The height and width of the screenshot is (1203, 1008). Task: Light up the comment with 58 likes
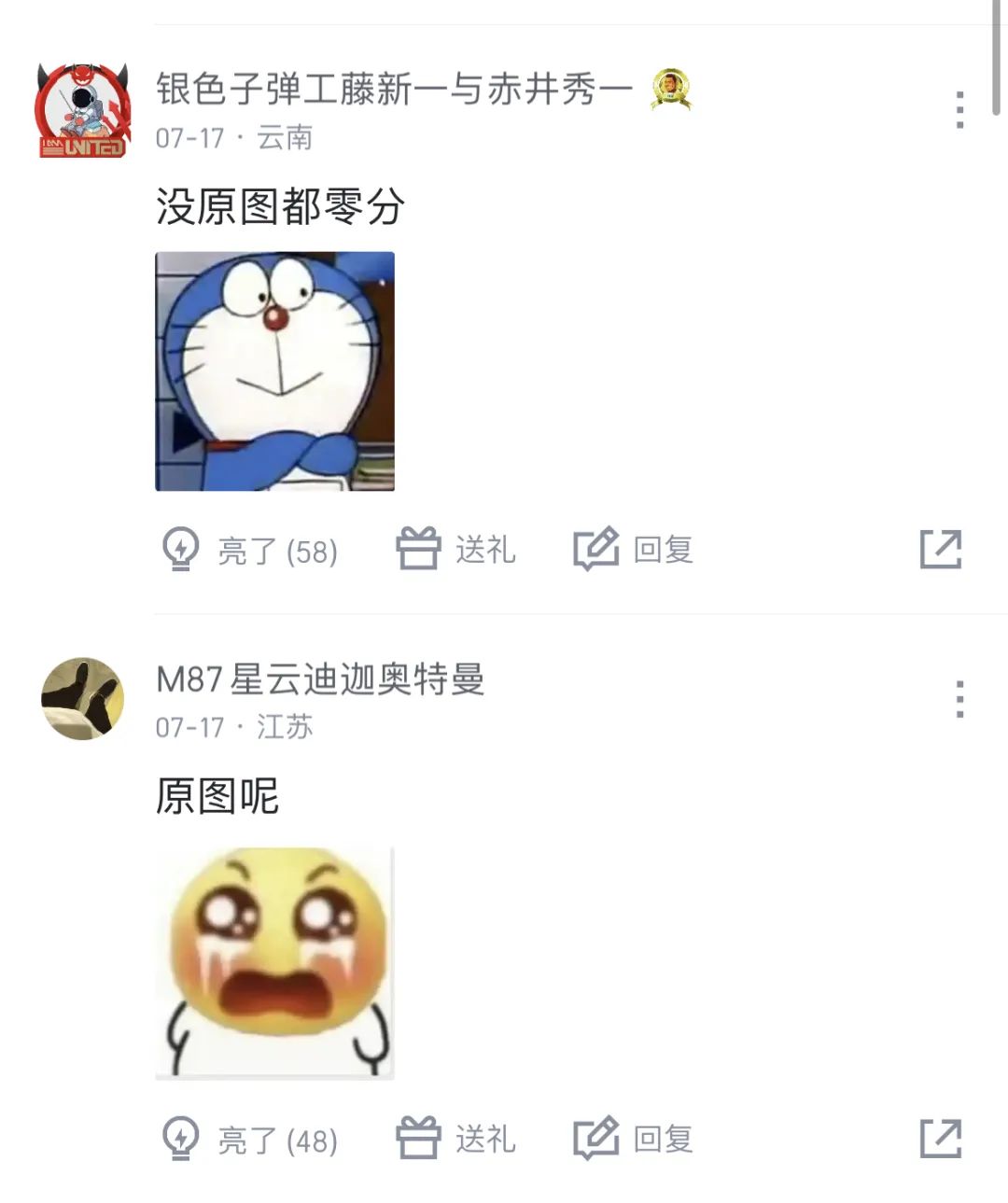[x=249, y=550]
